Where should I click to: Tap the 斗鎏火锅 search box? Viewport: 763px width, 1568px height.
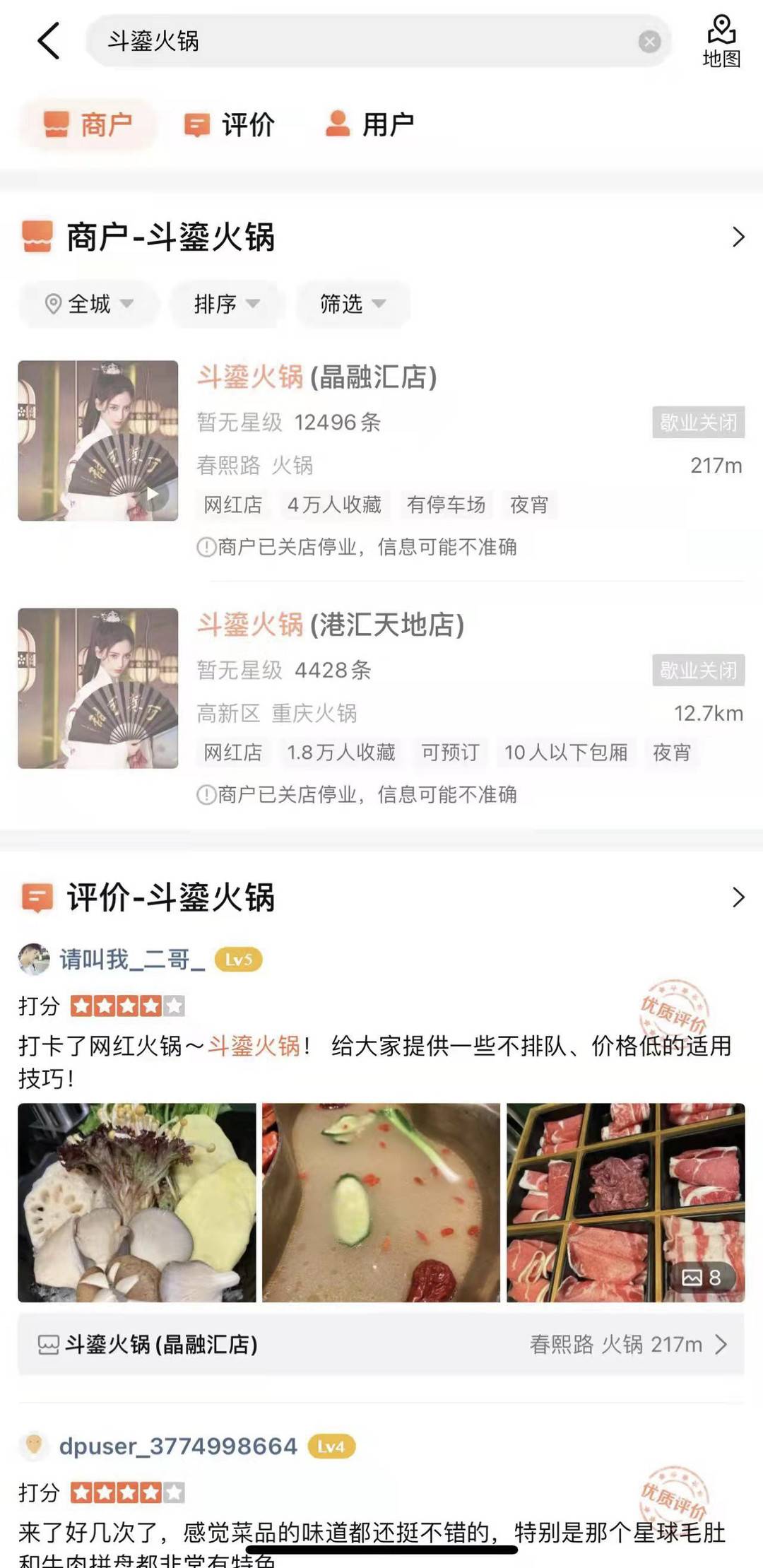click(x=353, y=41)
